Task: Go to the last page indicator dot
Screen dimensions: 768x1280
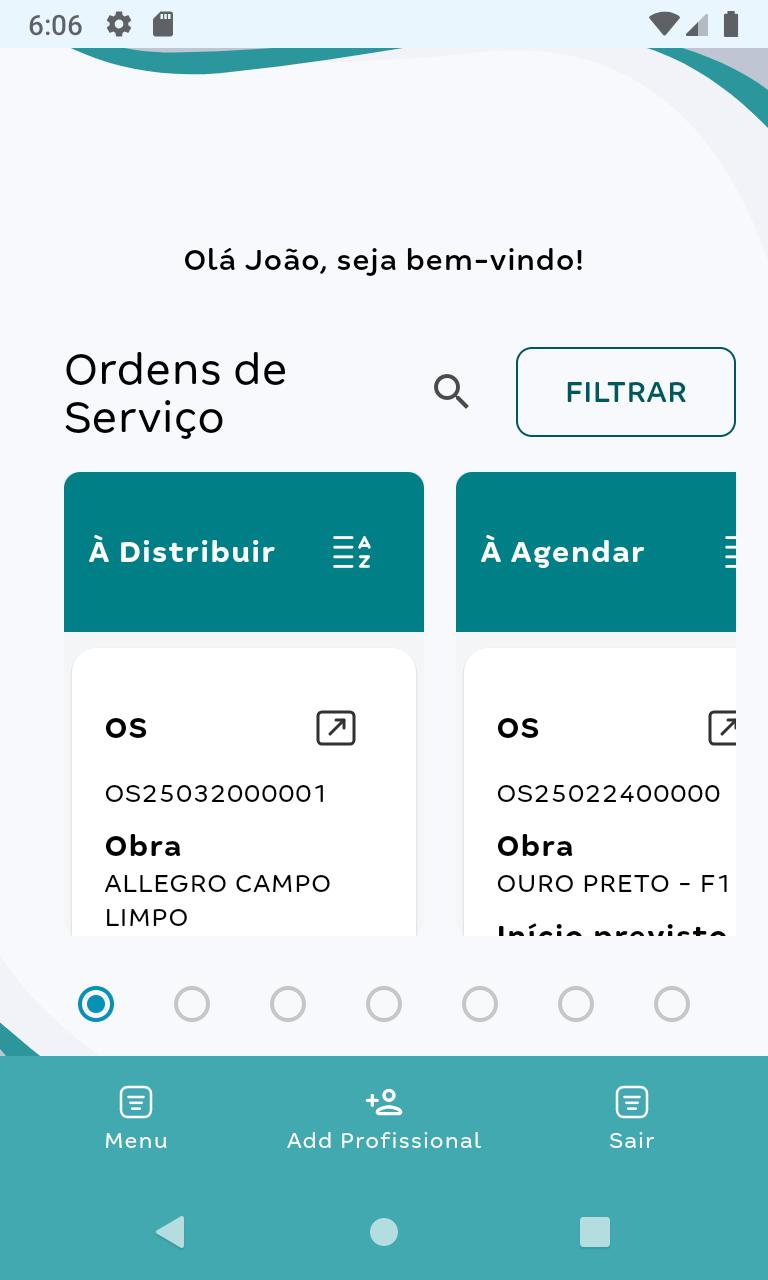Action: pyautogui.click(x=672, y=1004)
